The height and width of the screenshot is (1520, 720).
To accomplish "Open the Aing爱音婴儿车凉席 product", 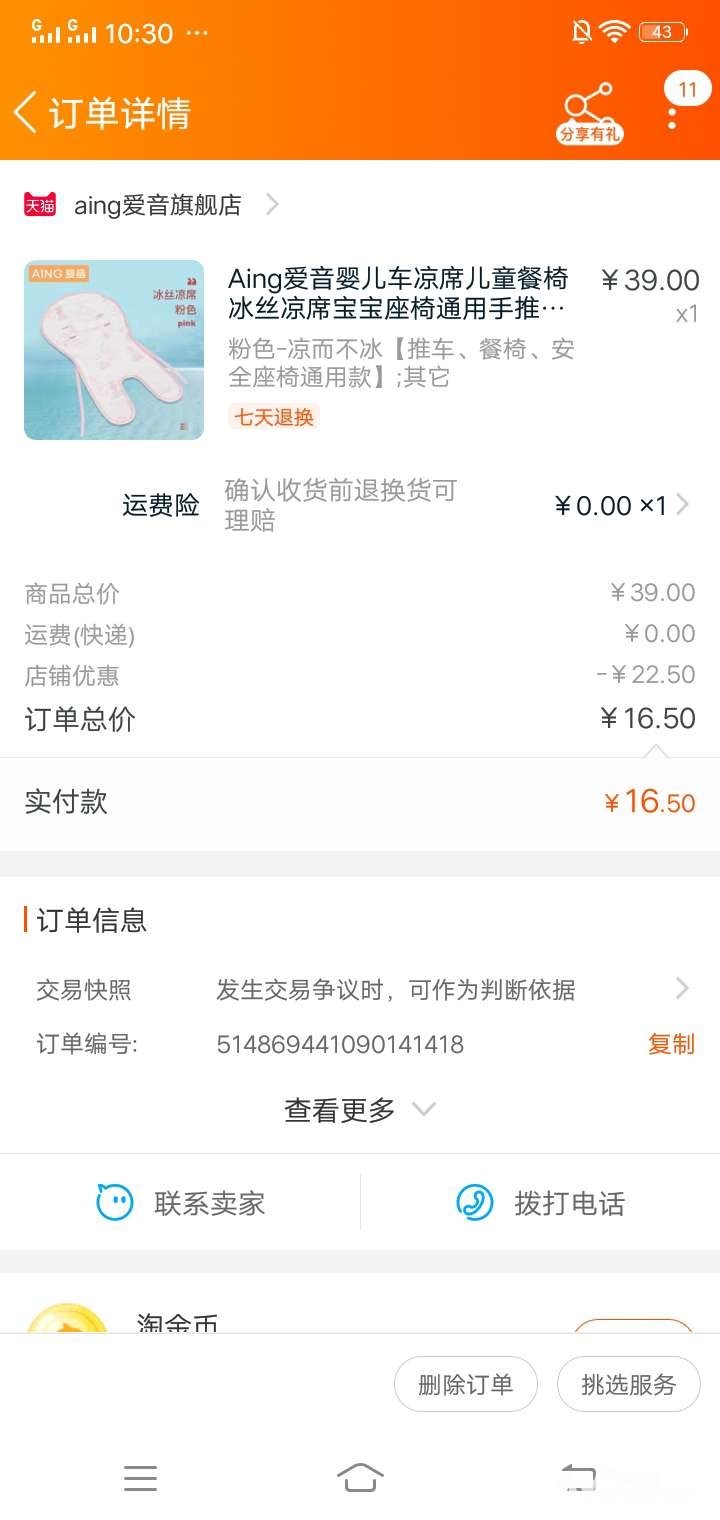I will [398, 292].
